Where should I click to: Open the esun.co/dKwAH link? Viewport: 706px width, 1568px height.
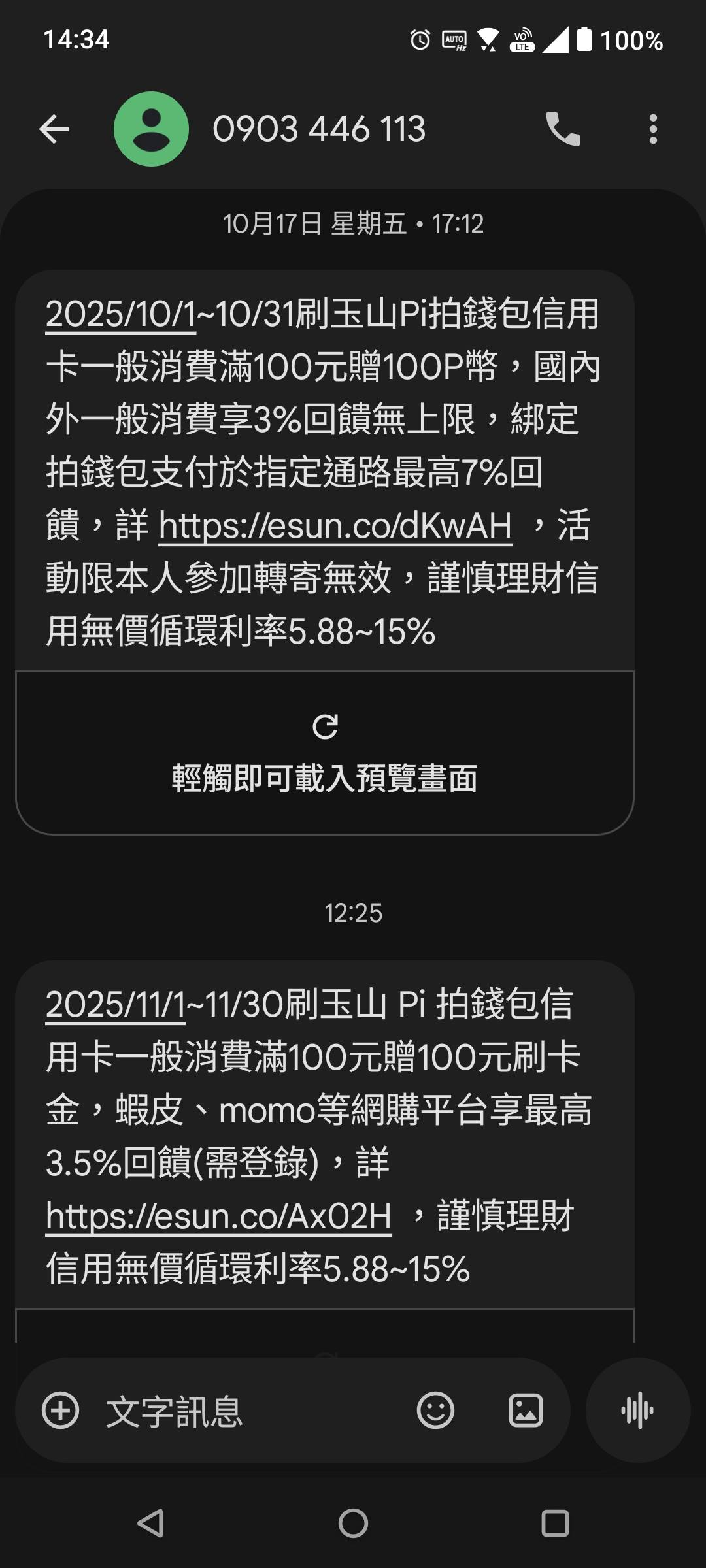(335, 526)
